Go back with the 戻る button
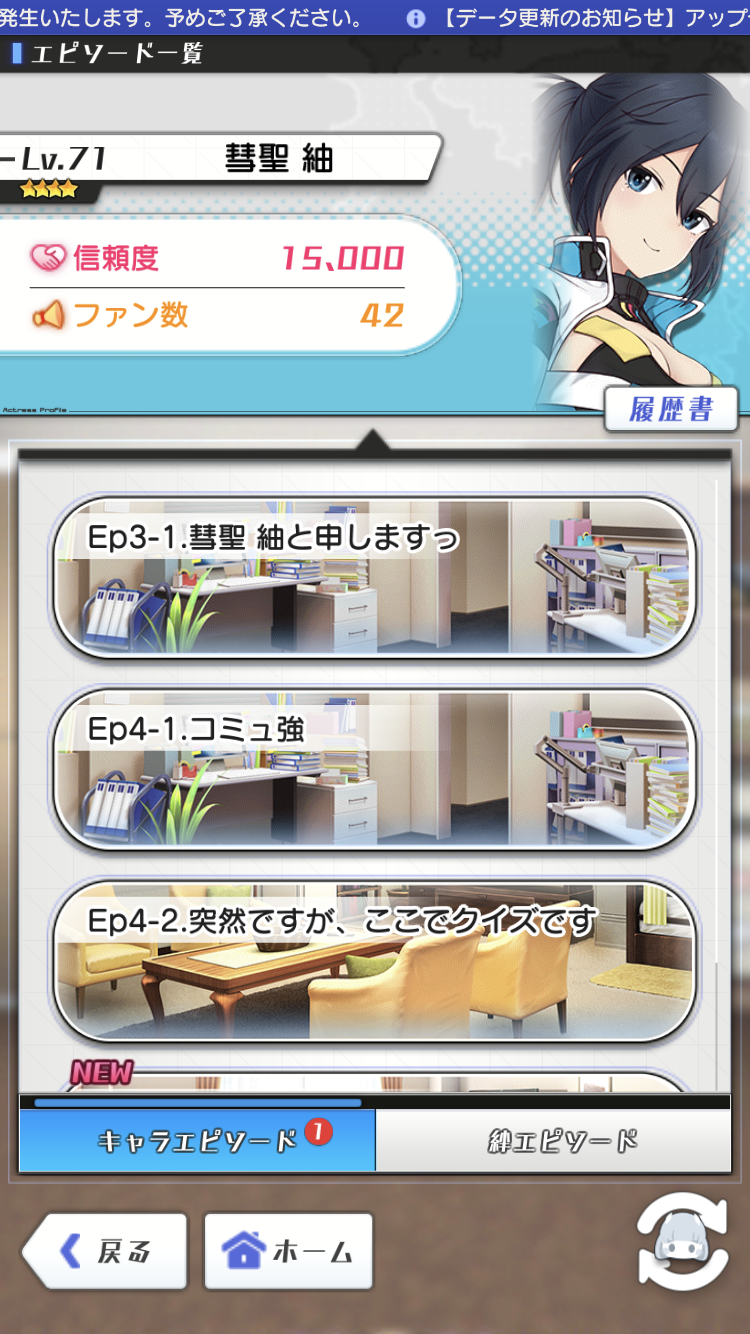Screen dimensions: 750x1334 coord(105,1251)
